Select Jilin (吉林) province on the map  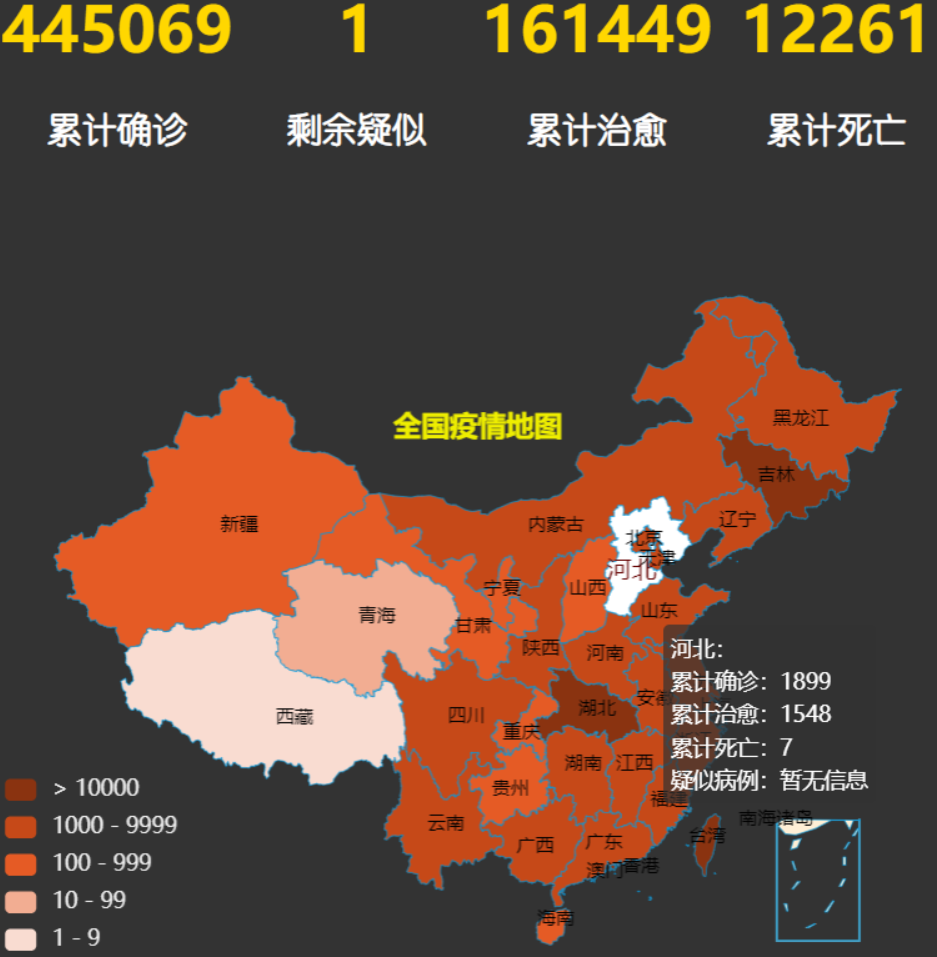[x=778, y=476]
